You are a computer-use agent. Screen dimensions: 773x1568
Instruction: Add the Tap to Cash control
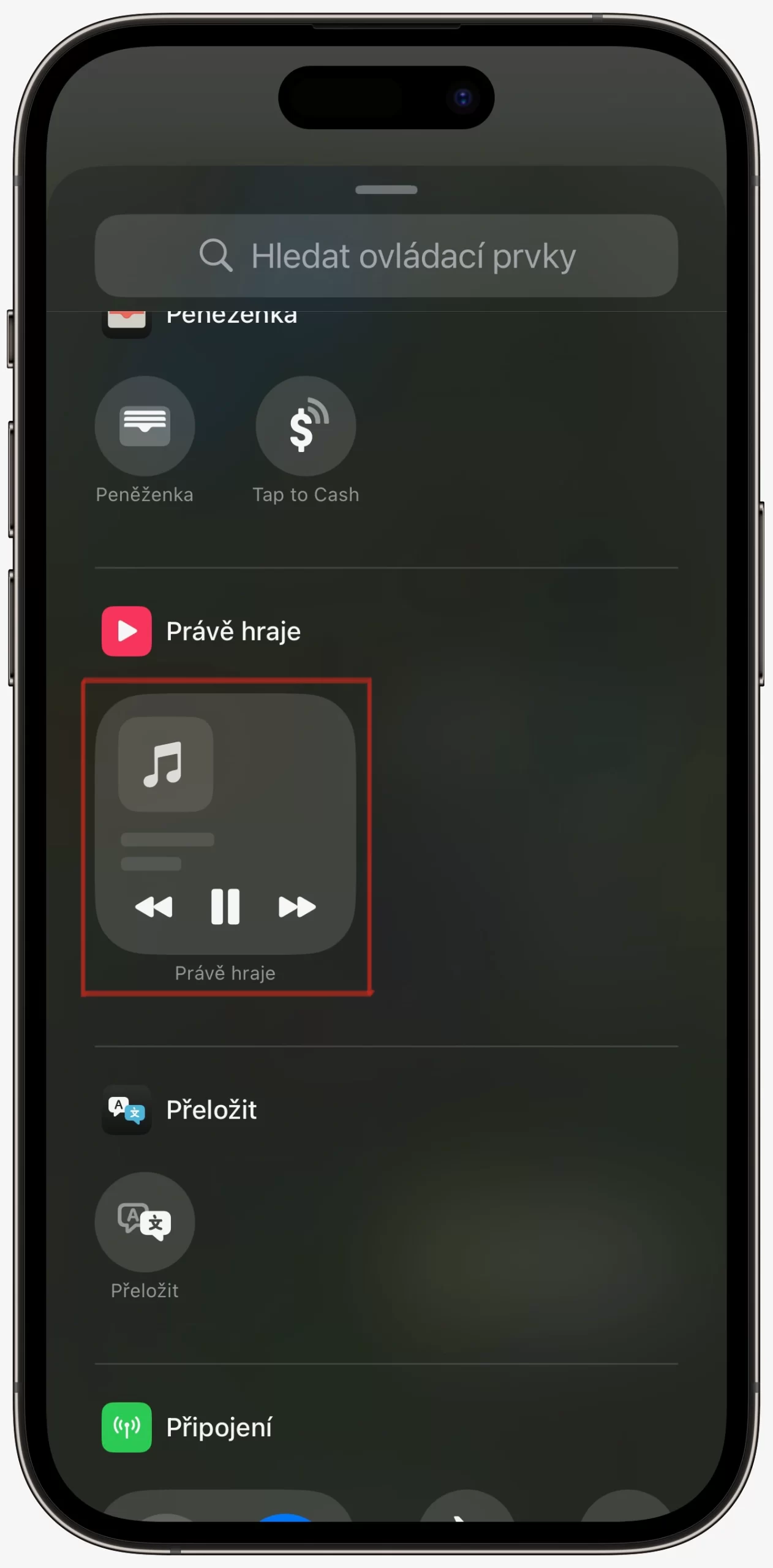[x=306, y=426]
